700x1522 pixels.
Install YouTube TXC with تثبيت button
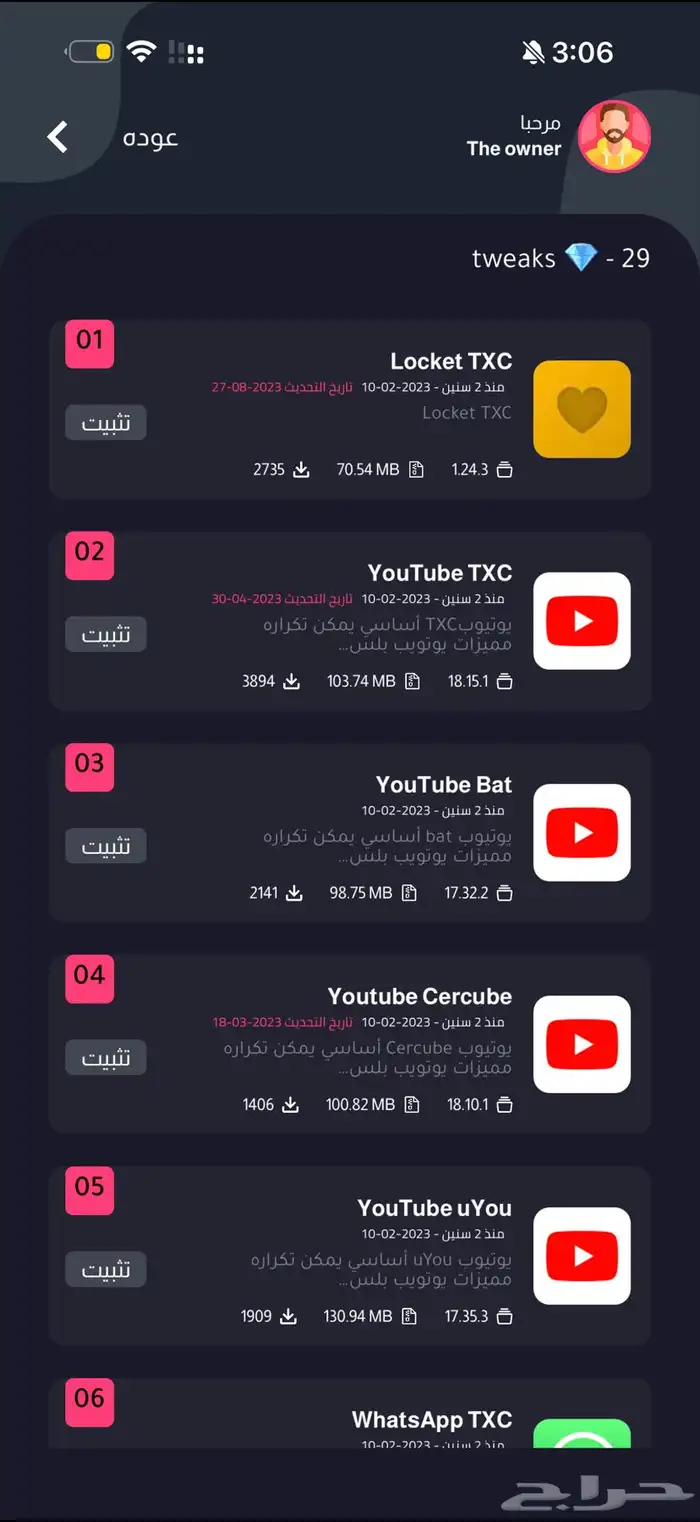tap(106, 634)
